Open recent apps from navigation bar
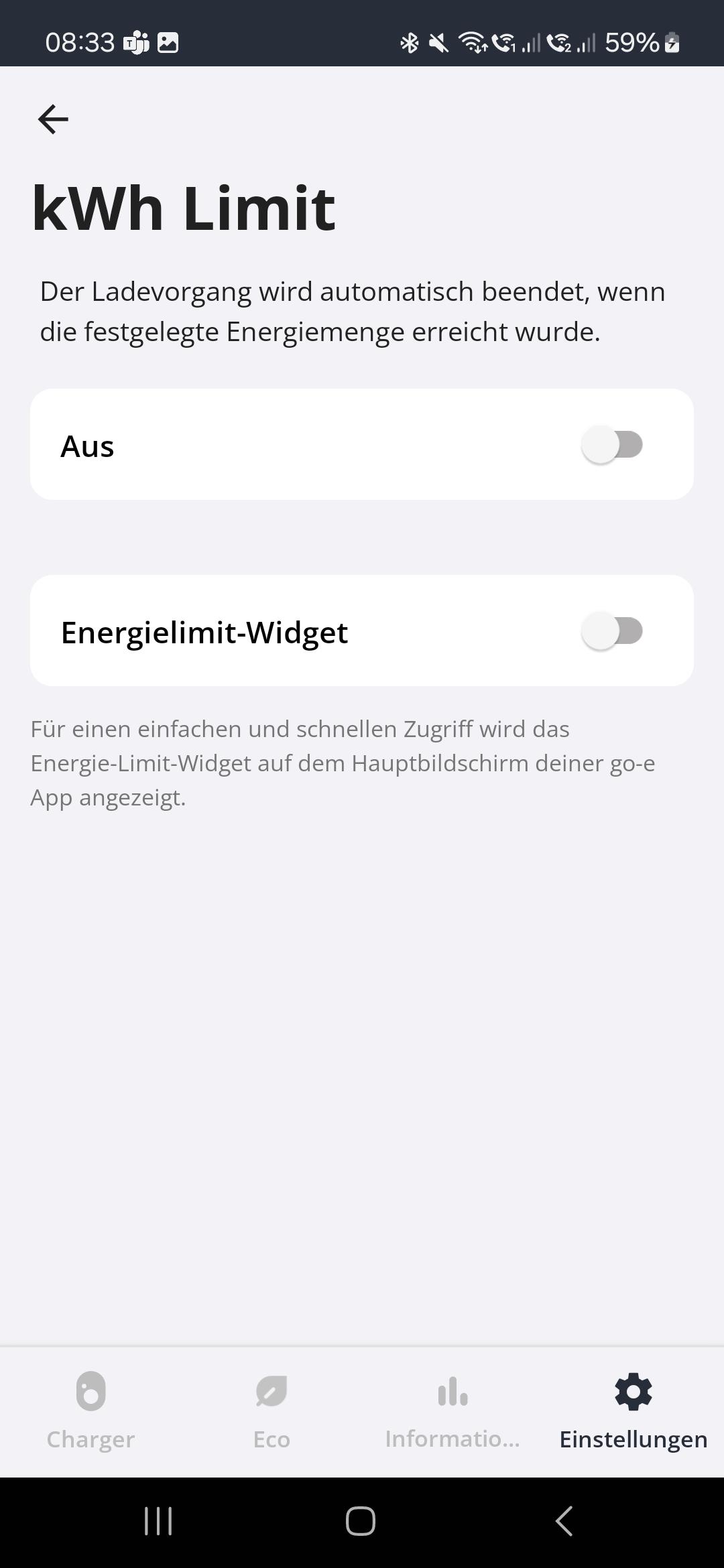Viewport: 724px width, 1568px height. (158, 1521)
